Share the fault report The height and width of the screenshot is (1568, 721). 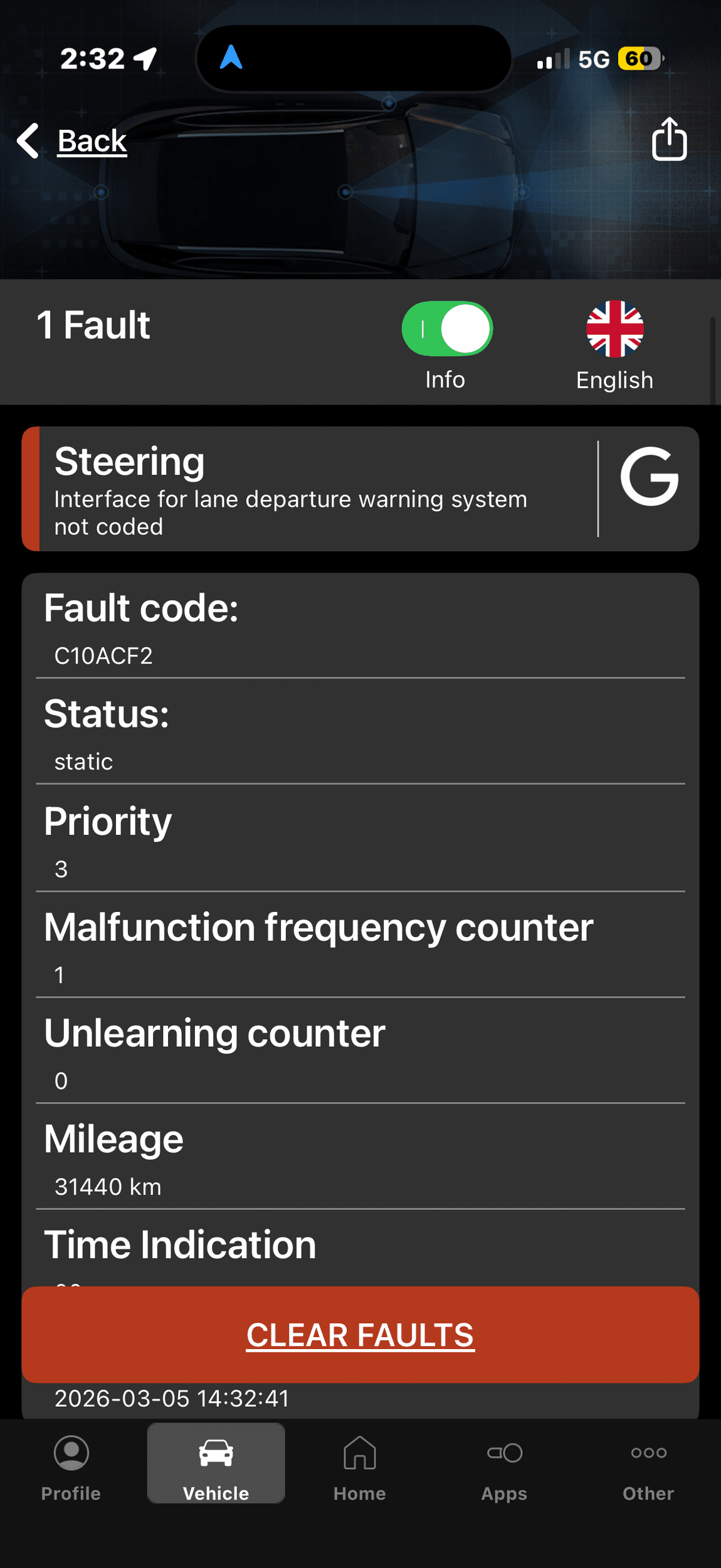point(669,139)
